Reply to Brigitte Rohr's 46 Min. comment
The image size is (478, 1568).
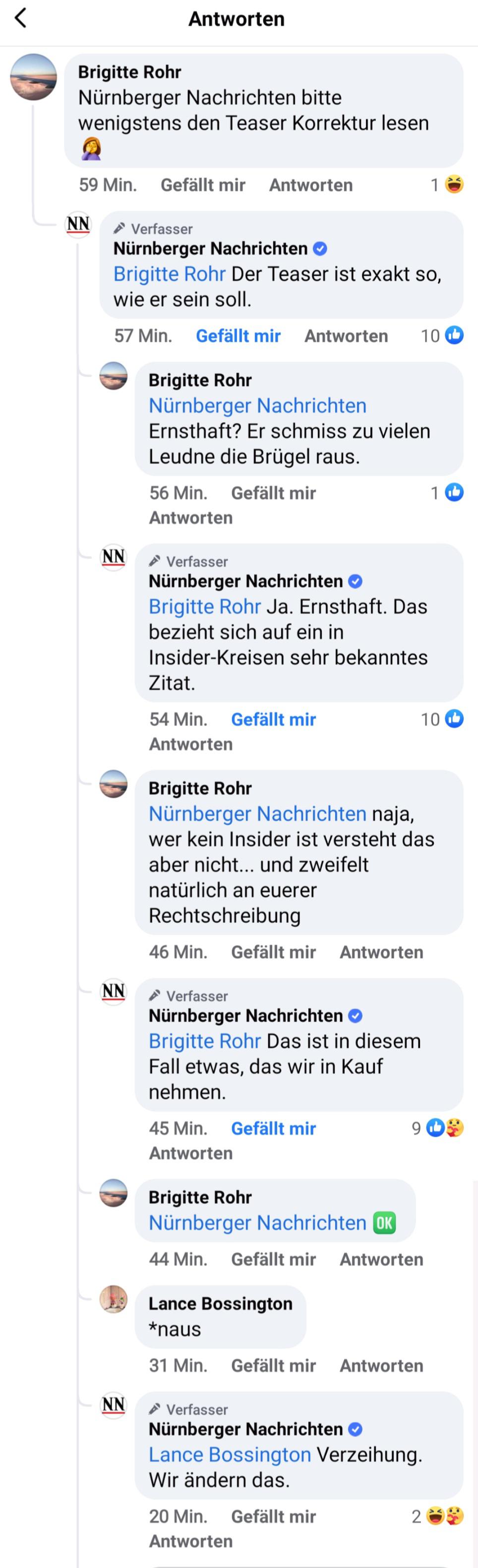click(x=381, y=952)
